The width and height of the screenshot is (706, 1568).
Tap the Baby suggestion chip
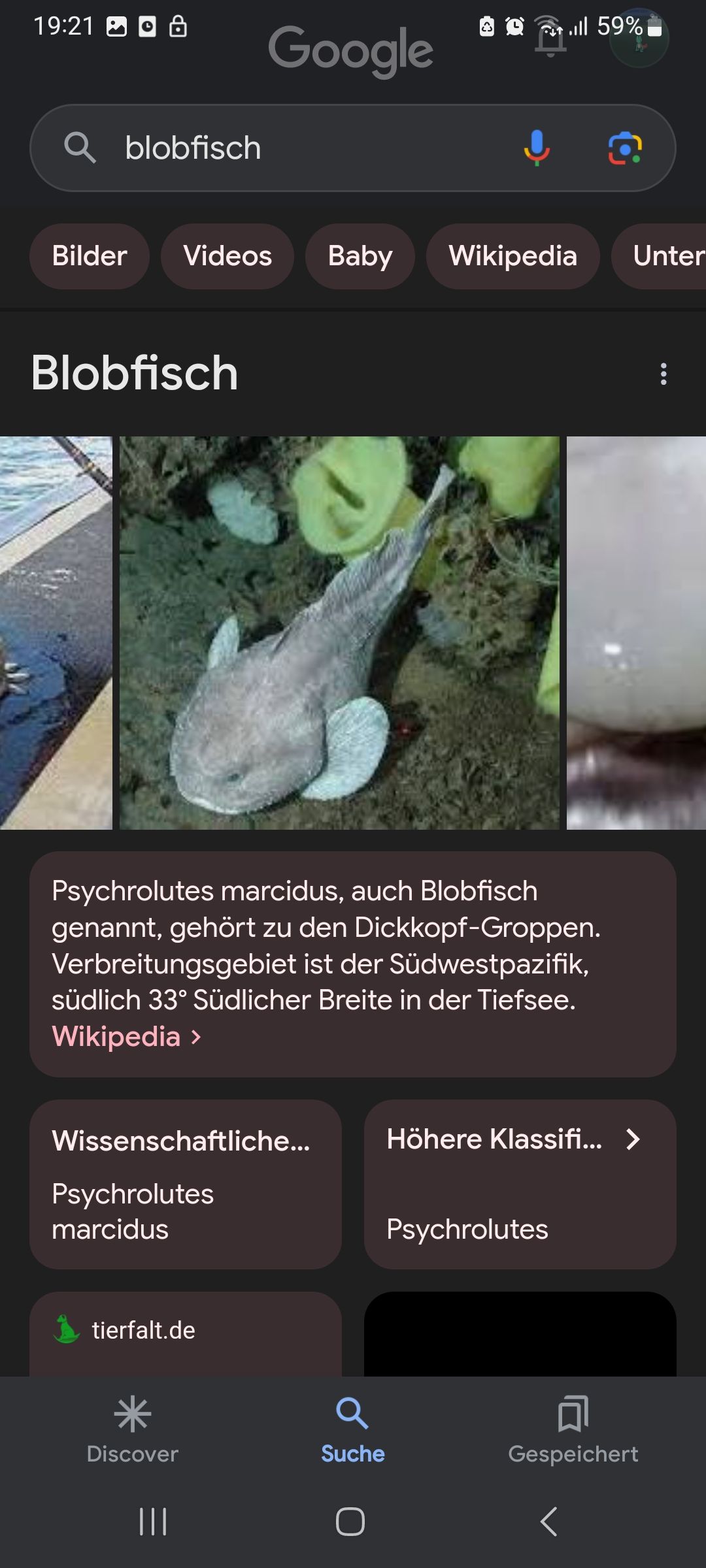pyautogui.click(x=360, y=256)
